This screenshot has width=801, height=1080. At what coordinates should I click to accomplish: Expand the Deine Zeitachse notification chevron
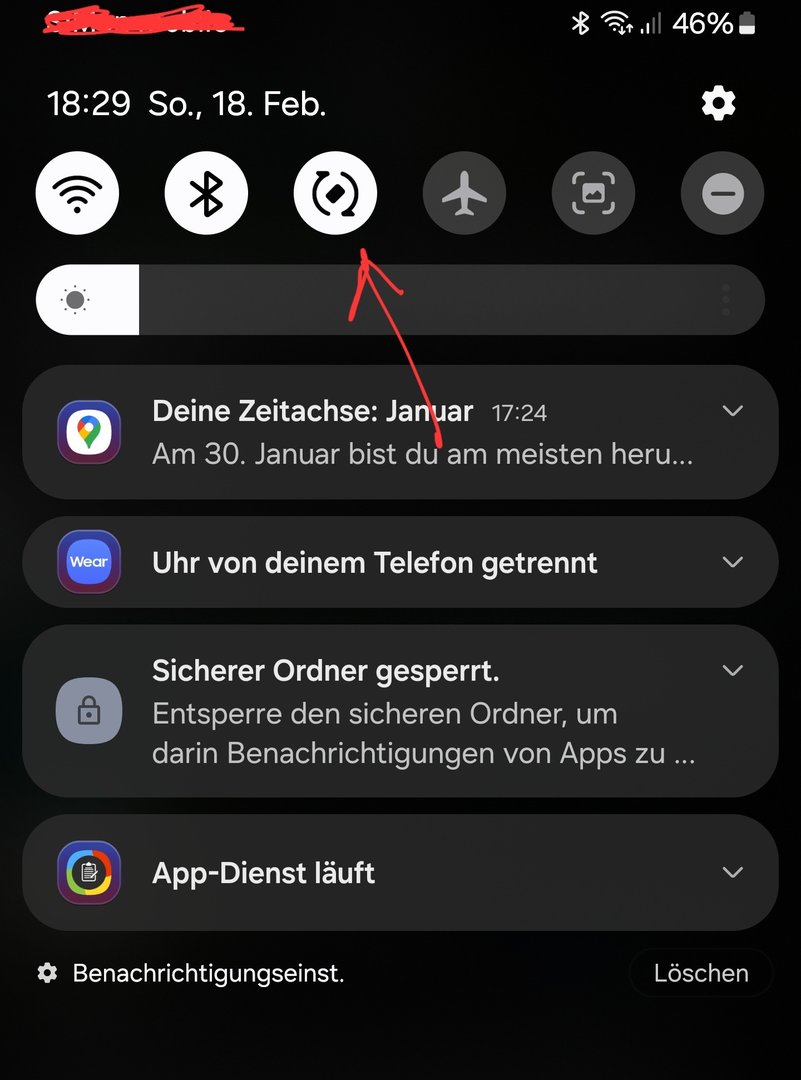click(733, 411)
